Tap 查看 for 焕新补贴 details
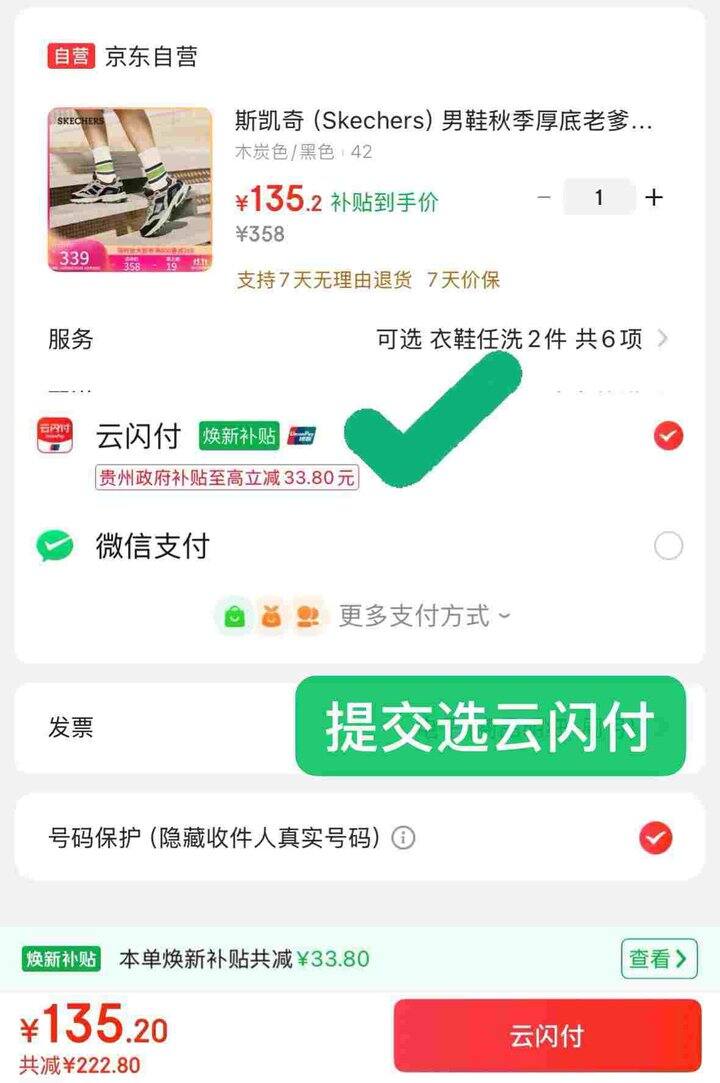This screenshot has width=720, height=1083. 658,959
